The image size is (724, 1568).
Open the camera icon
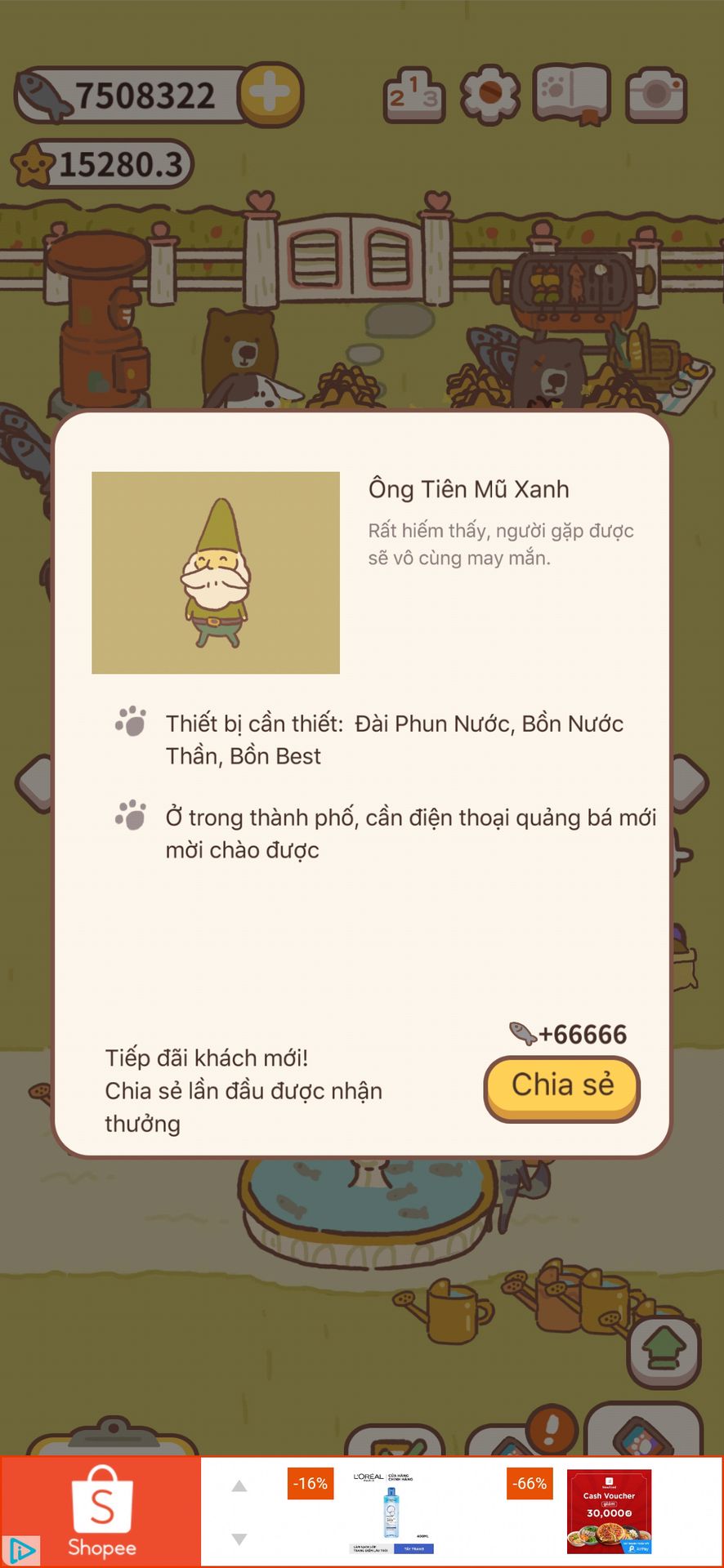656,96
